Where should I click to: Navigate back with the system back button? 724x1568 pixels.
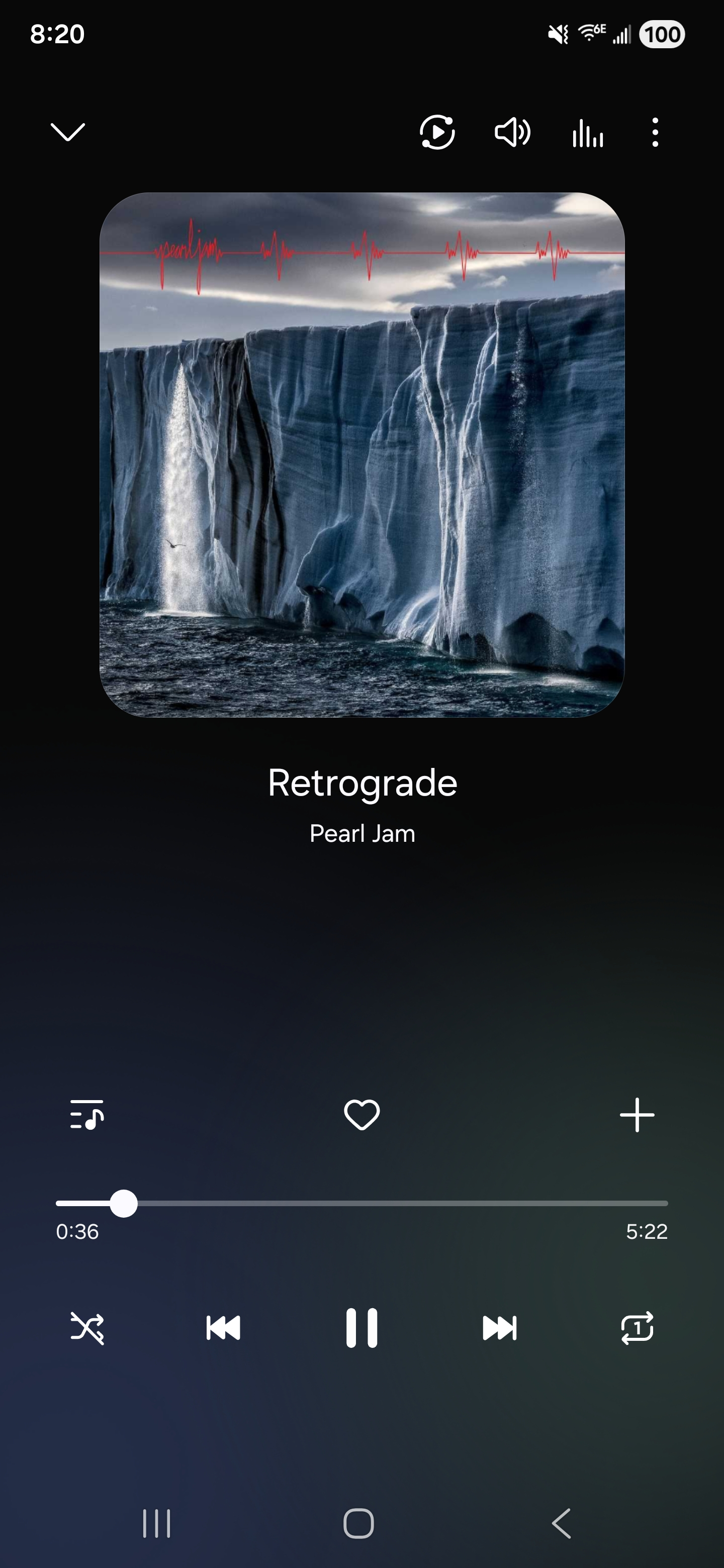click(x=562, y=1524)
